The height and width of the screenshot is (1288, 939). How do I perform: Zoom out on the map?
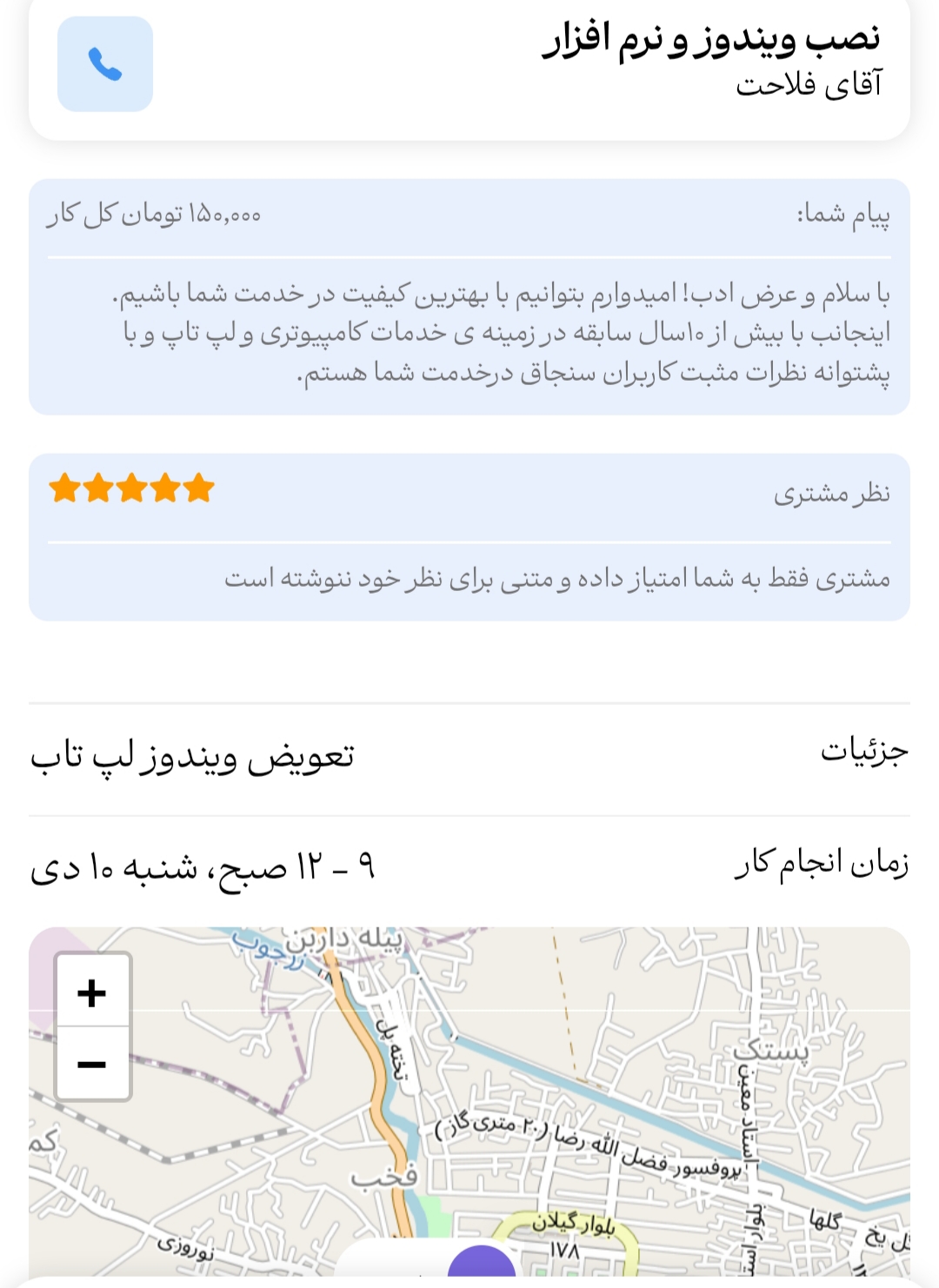point(92,1065)
